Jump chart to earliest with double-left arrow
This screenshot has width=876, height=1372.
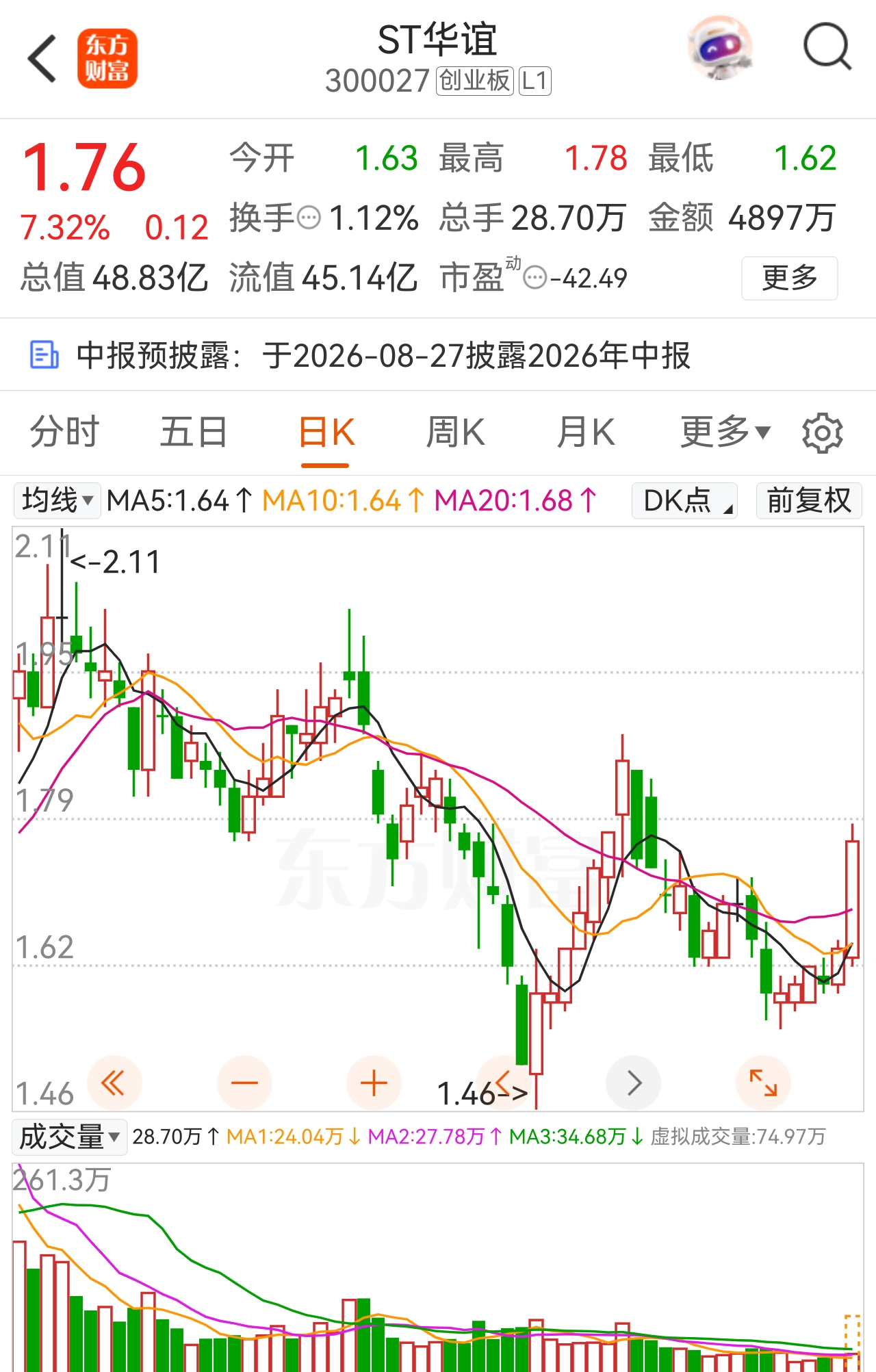click(114, 1083)
